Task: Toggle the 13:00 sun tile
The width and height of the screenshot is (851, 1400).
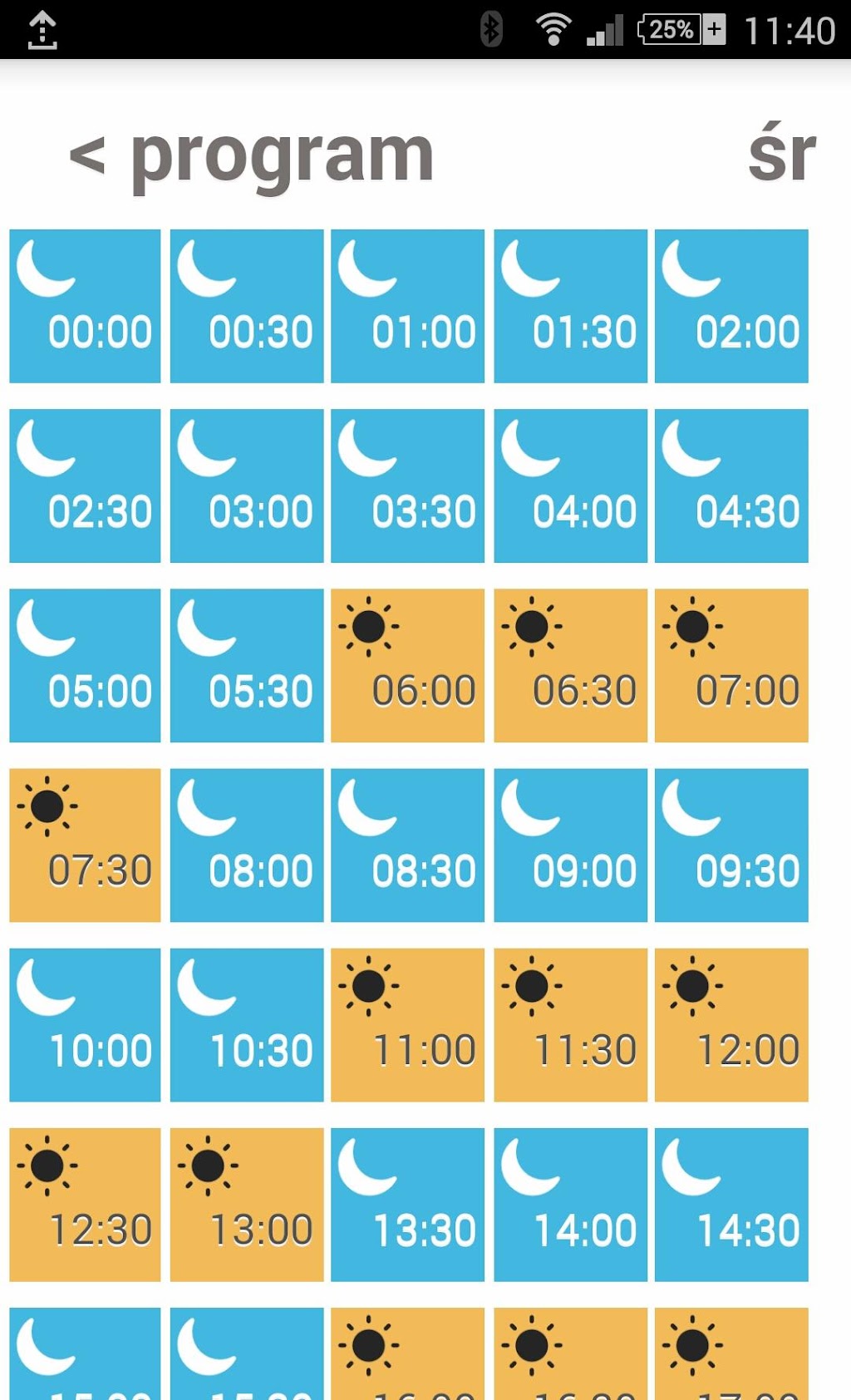Action: (247, 1204)
